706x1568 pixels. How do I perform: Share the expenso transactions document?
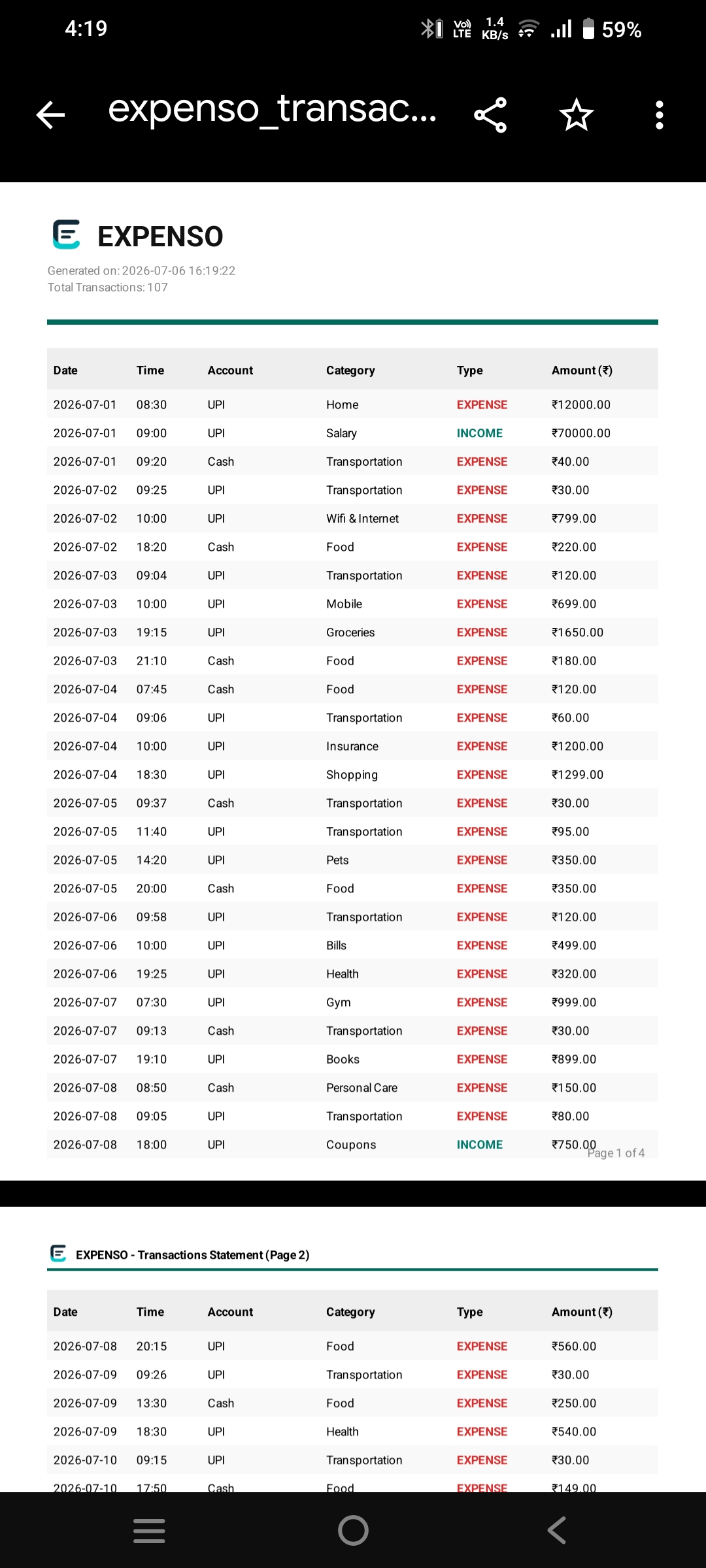click(x=490, y=115)
